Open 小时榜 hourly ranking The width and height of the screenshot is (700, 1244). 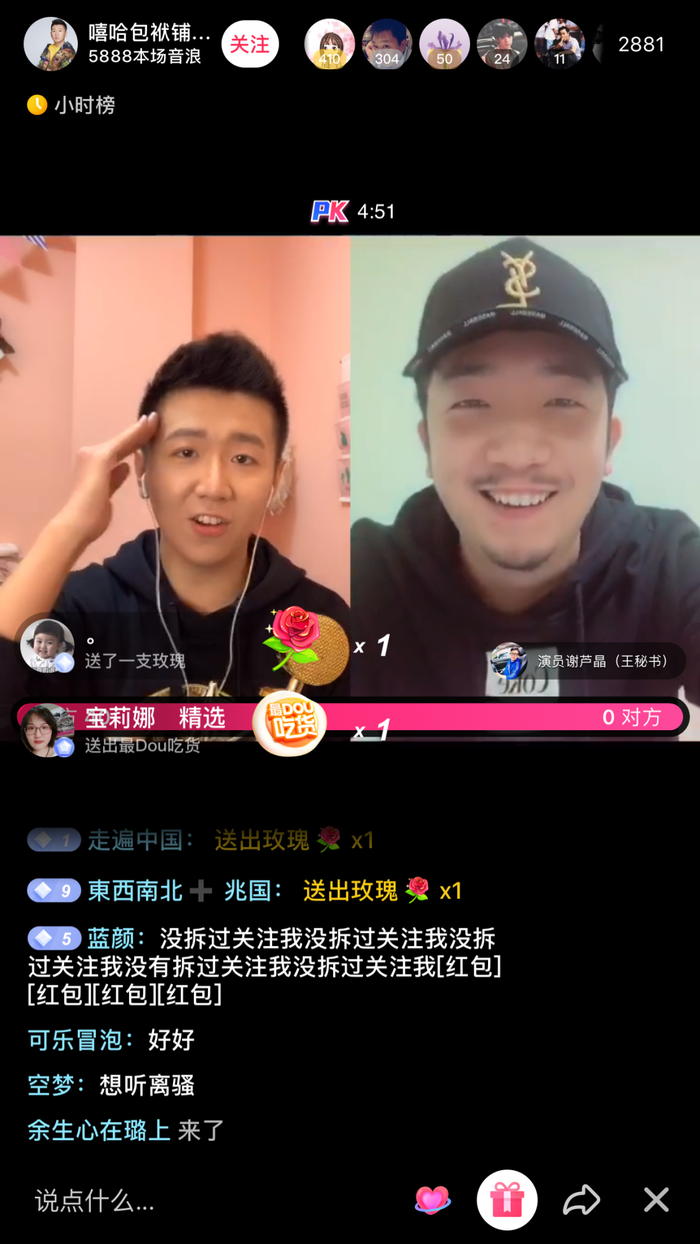pos(71,105)
